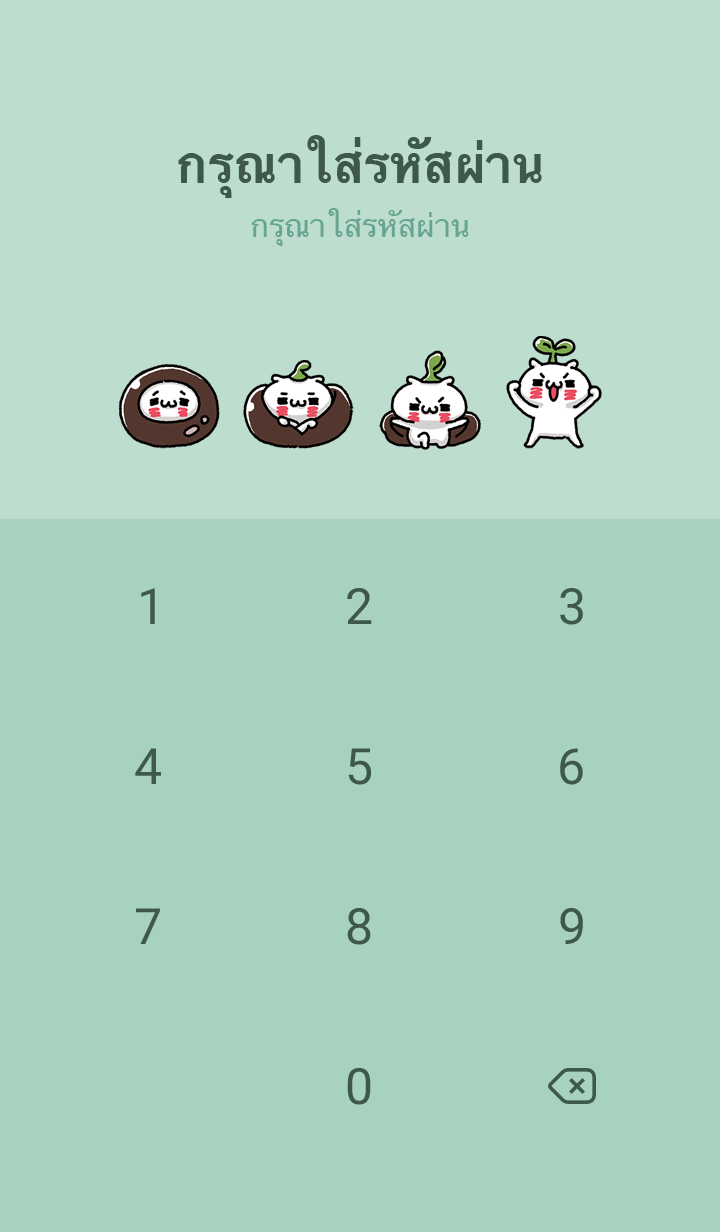Delete the last digit with backspace
Viewport: 720px width, 1232px height.
tap(572, 1086)
